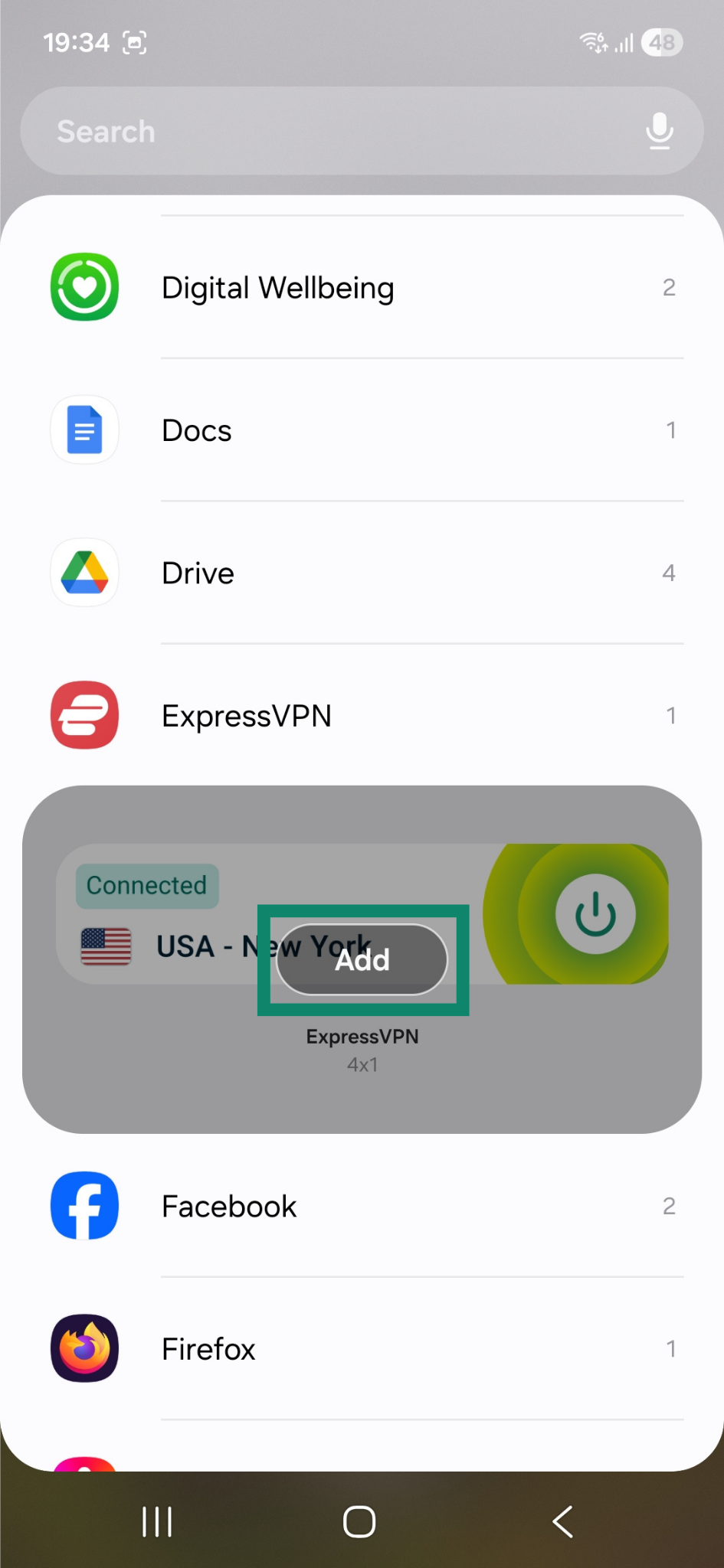
Task: Return to the home screen
Action: click(359, 1521)
